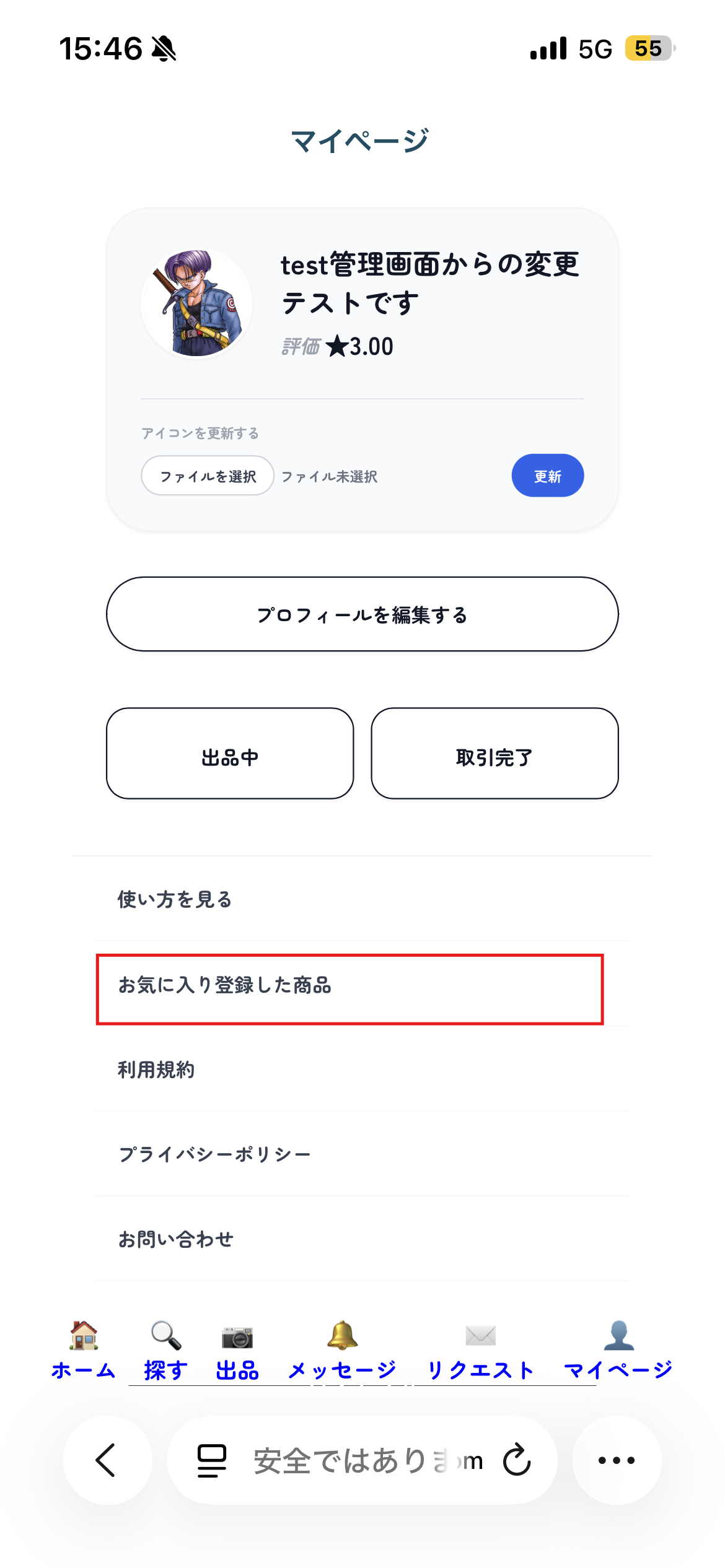Open プロフィールを編集する profile editor
725x1568 pixels.
tap(362, 615)
